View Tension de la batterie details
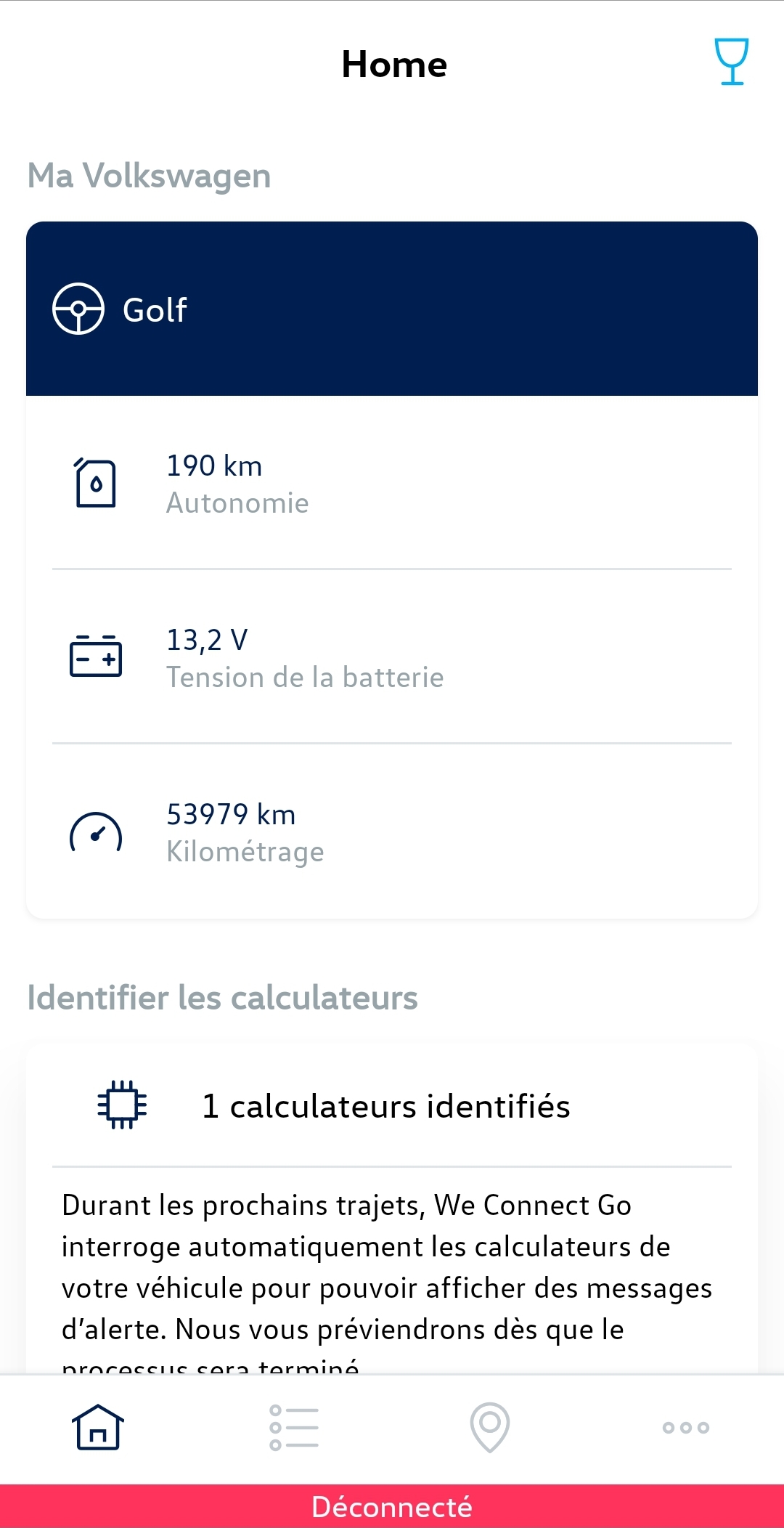Image resolution: width=784 pixels, height=1528 pixels. click(392, 657)
